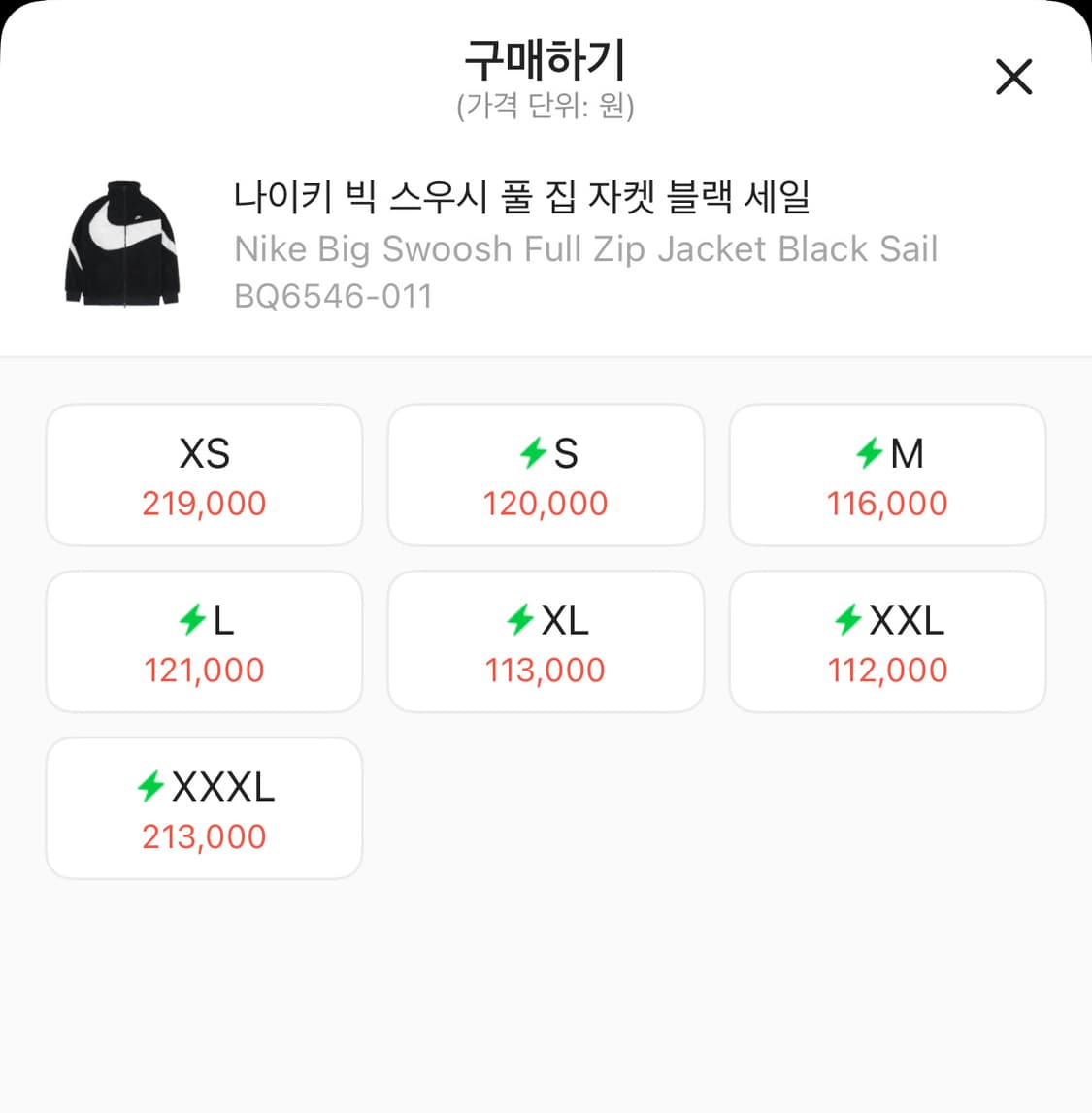The width and height of the screenshot is (1092, 1113).
Task: Select size XS priced 219,000
Action: (x=203, y=475)
